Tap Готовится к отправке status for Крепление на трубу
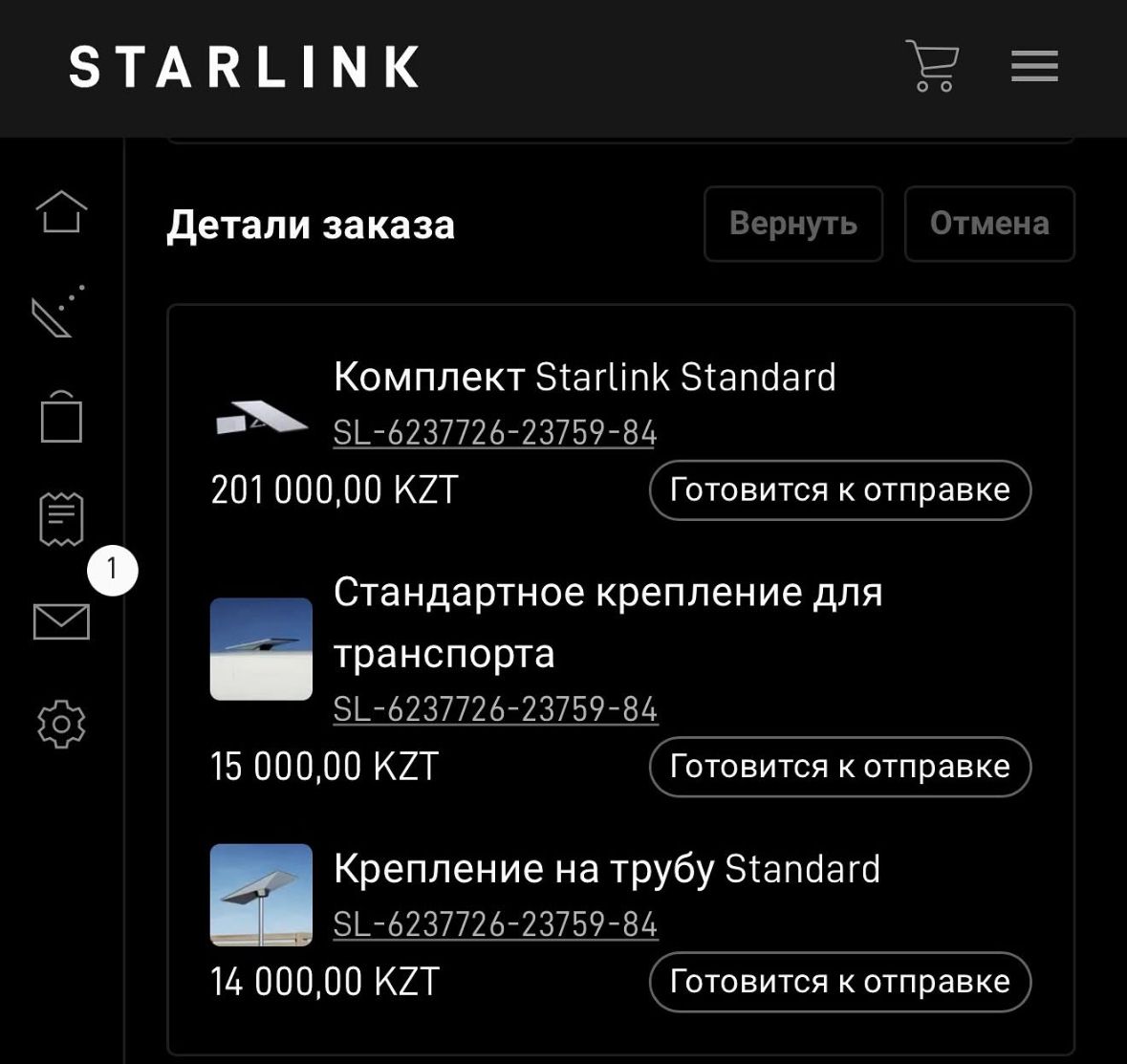The width and height of the screenshot is (1127, 1064). [839, 981]
